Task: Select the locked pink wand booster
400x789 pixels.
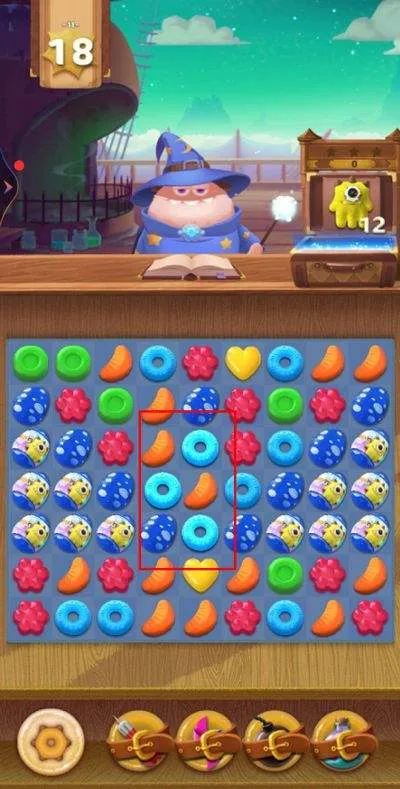Action: 208,742
